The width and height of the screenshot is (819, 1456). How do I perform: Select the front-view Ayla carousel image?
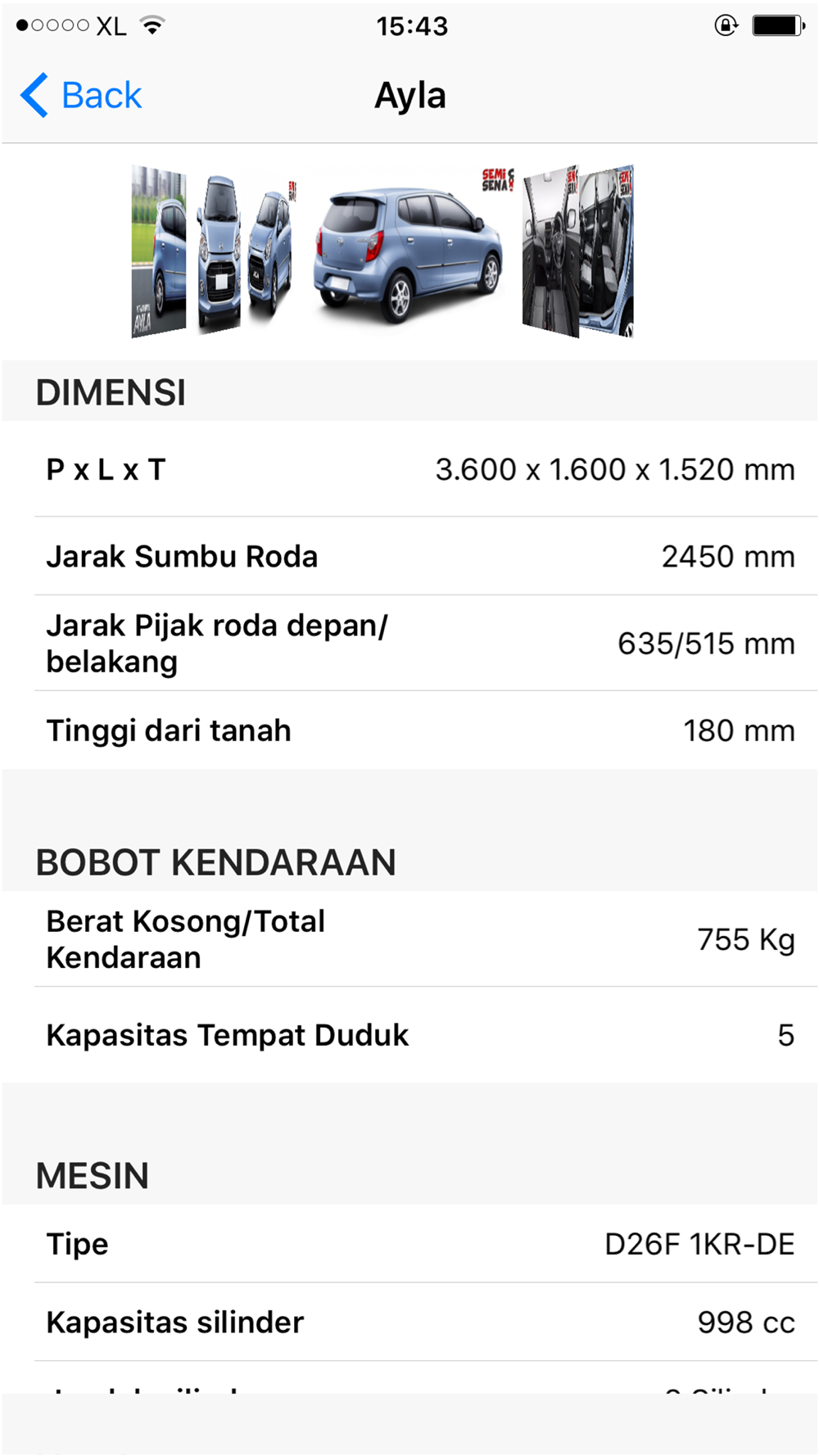click(x=219, y=254)
